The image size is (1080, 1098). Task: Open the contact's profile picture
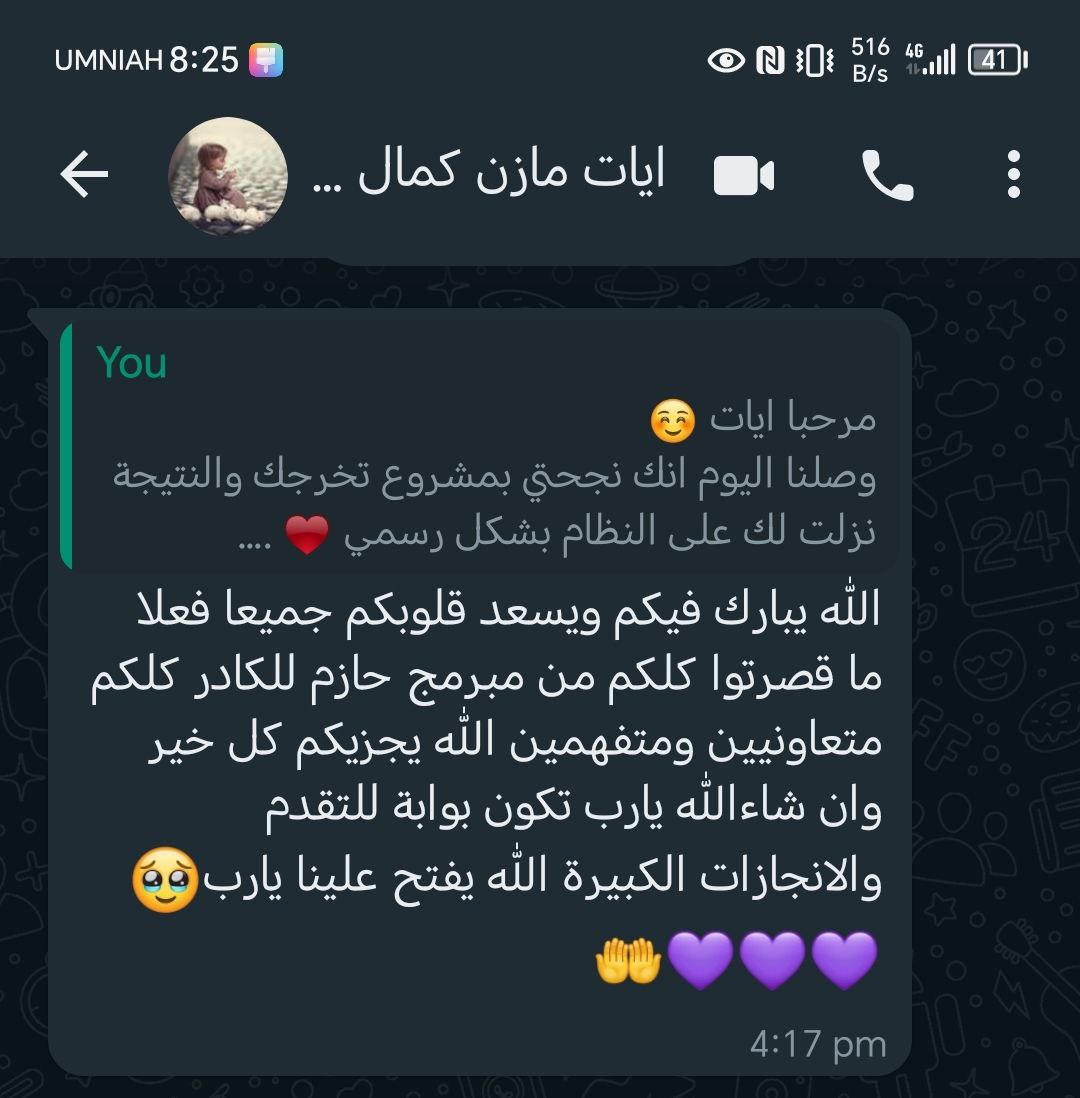coord(228,176)
